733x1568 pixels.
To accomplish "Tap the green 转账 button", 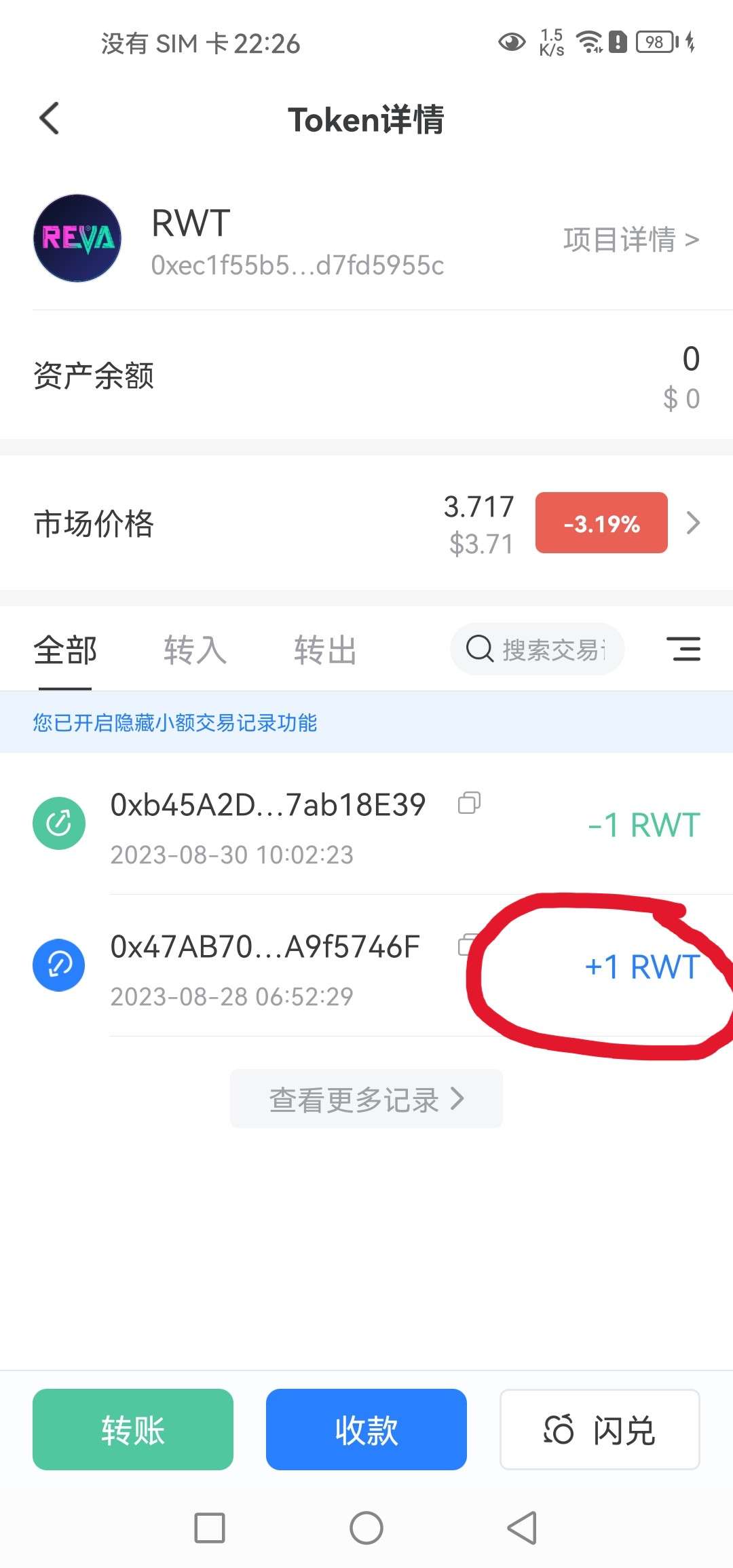I will [133, 1429].
